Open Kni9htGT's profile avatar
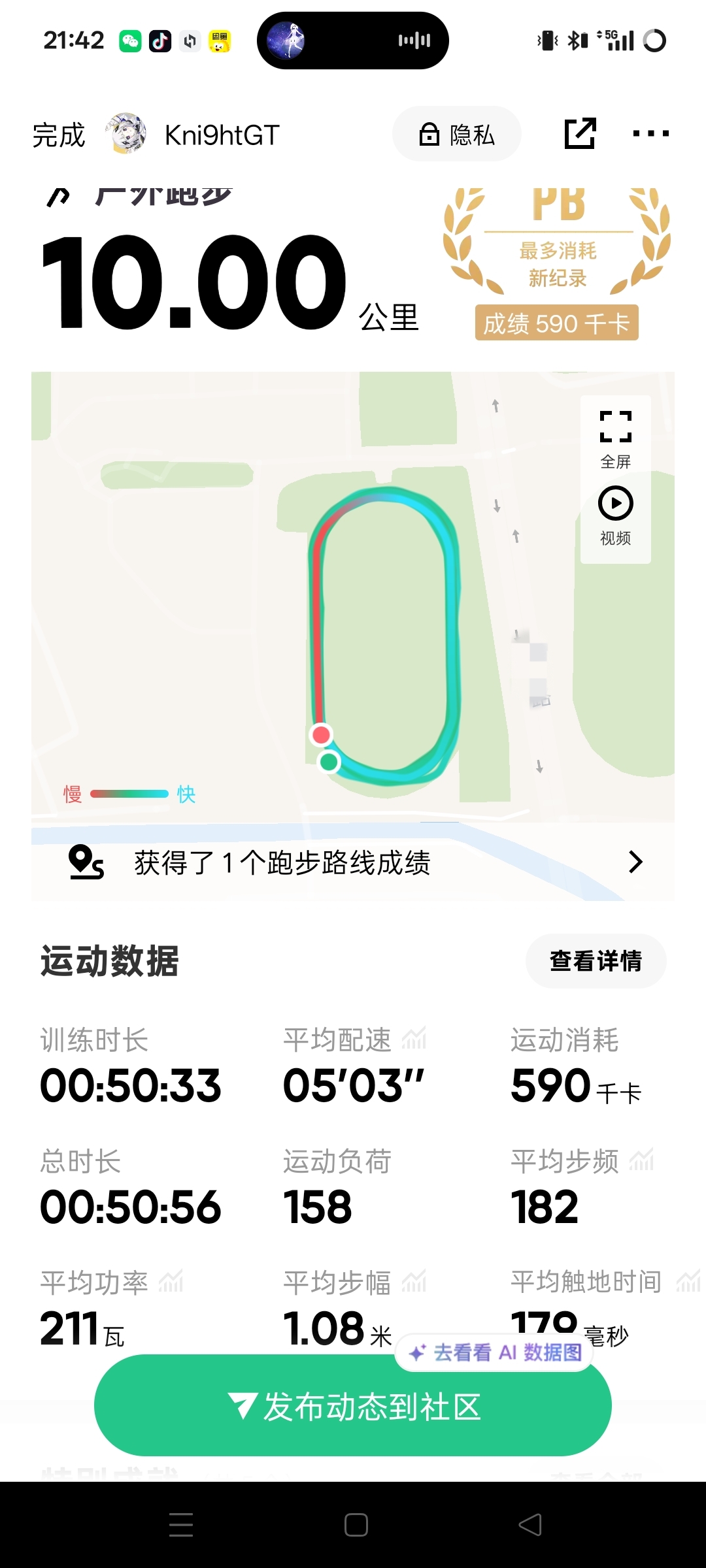This screenshot has width=706, height=1568. coord(126,134)
